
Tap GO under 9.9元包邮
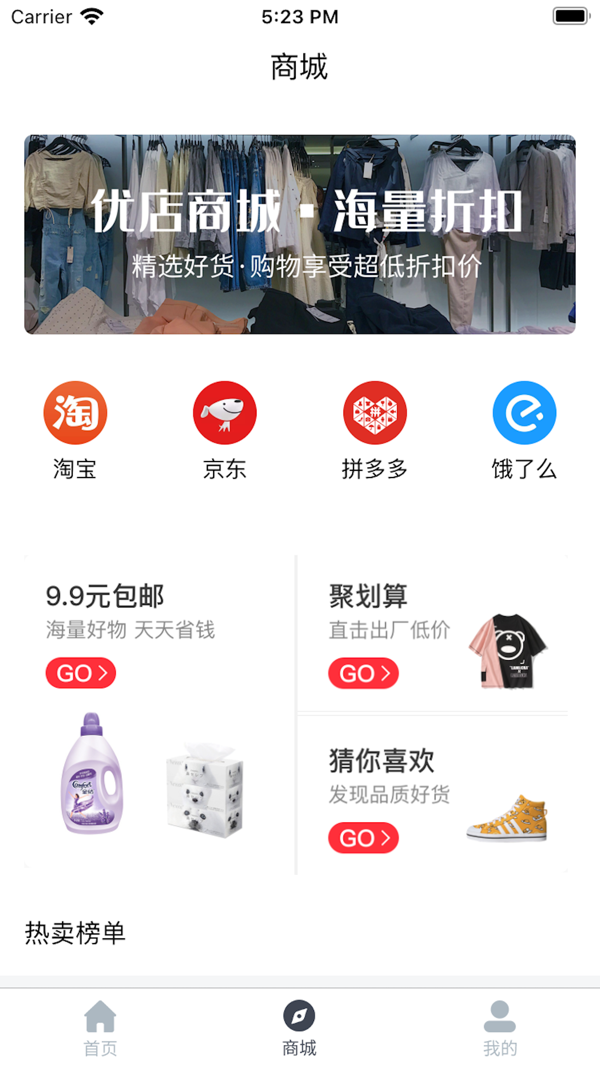point(81,673)
